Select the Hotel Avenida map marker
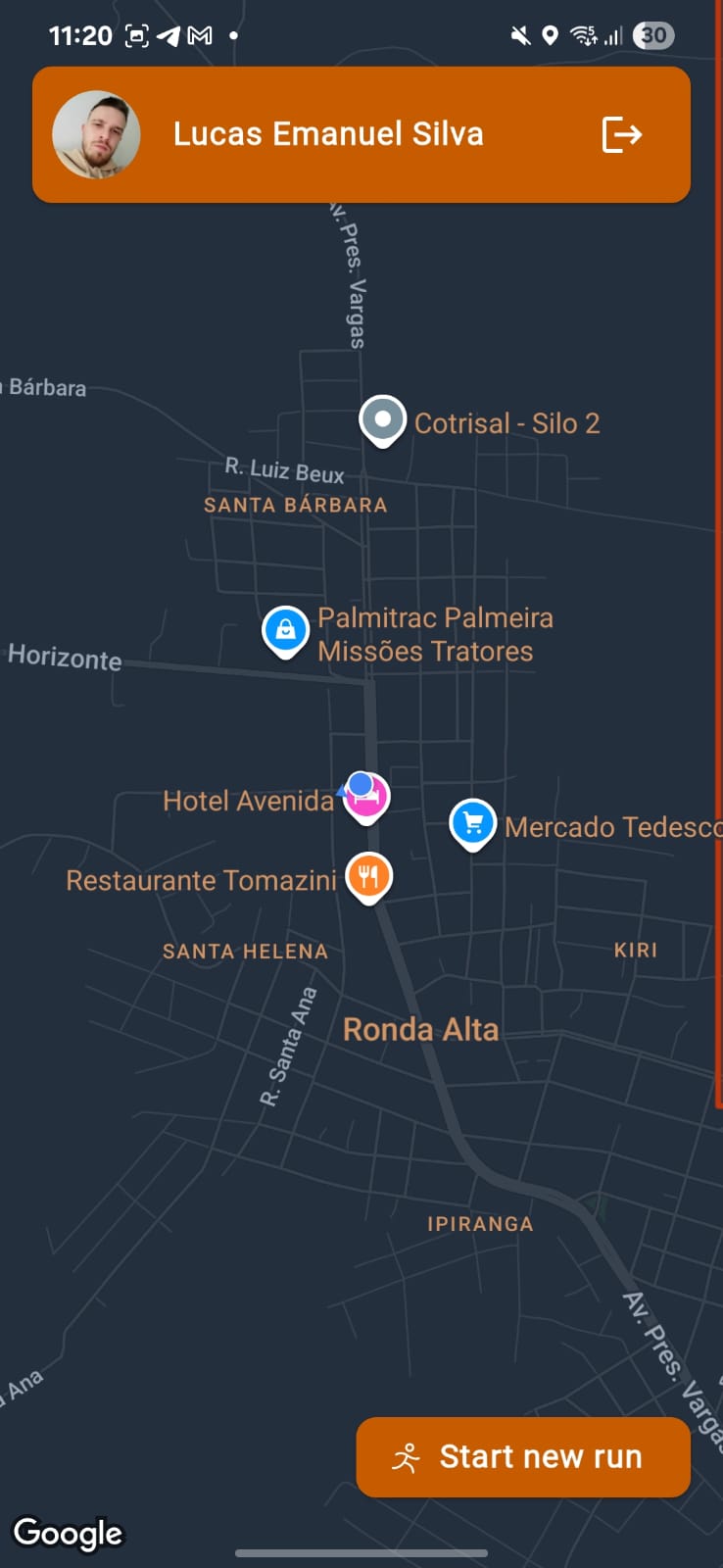Image resolution: width=723 pixels, height=1568 pixels. (x=368, y=799)
